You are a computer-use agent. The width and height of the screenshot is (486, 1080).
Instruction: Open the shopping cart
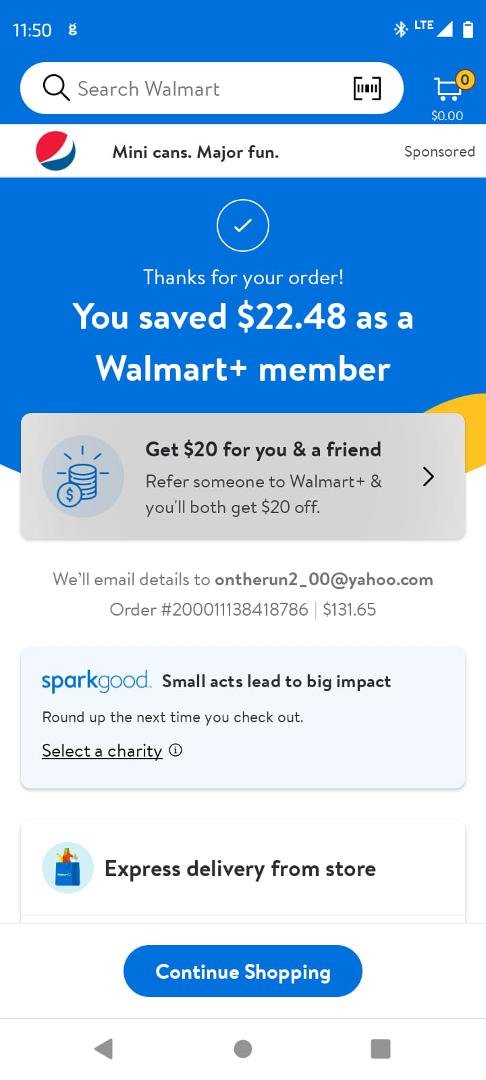[x=447, y=95]
